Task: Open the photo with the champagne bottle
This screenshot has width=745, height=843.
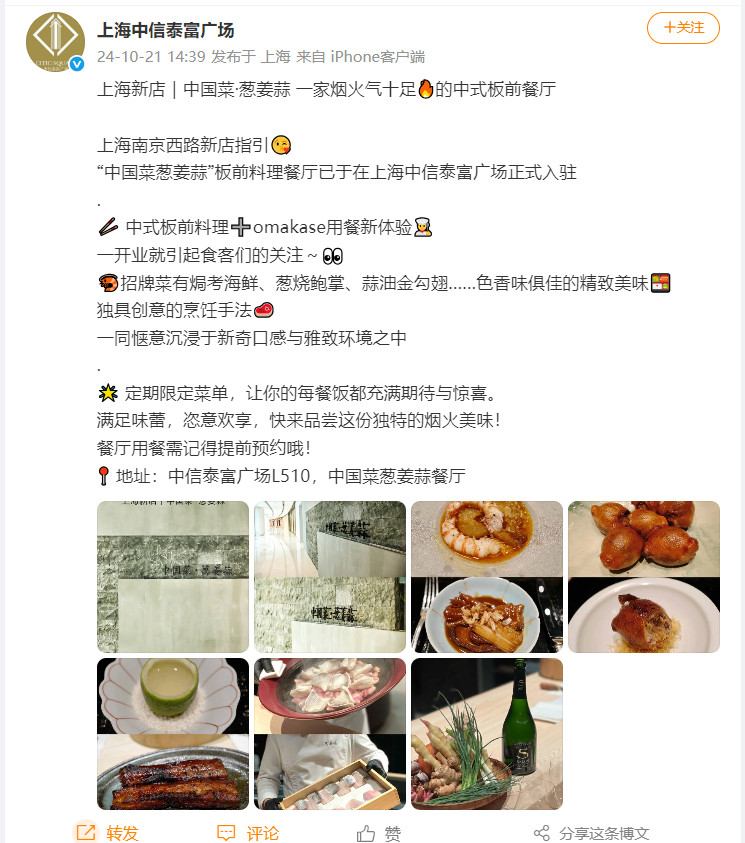Action: (x=487, y=733)
